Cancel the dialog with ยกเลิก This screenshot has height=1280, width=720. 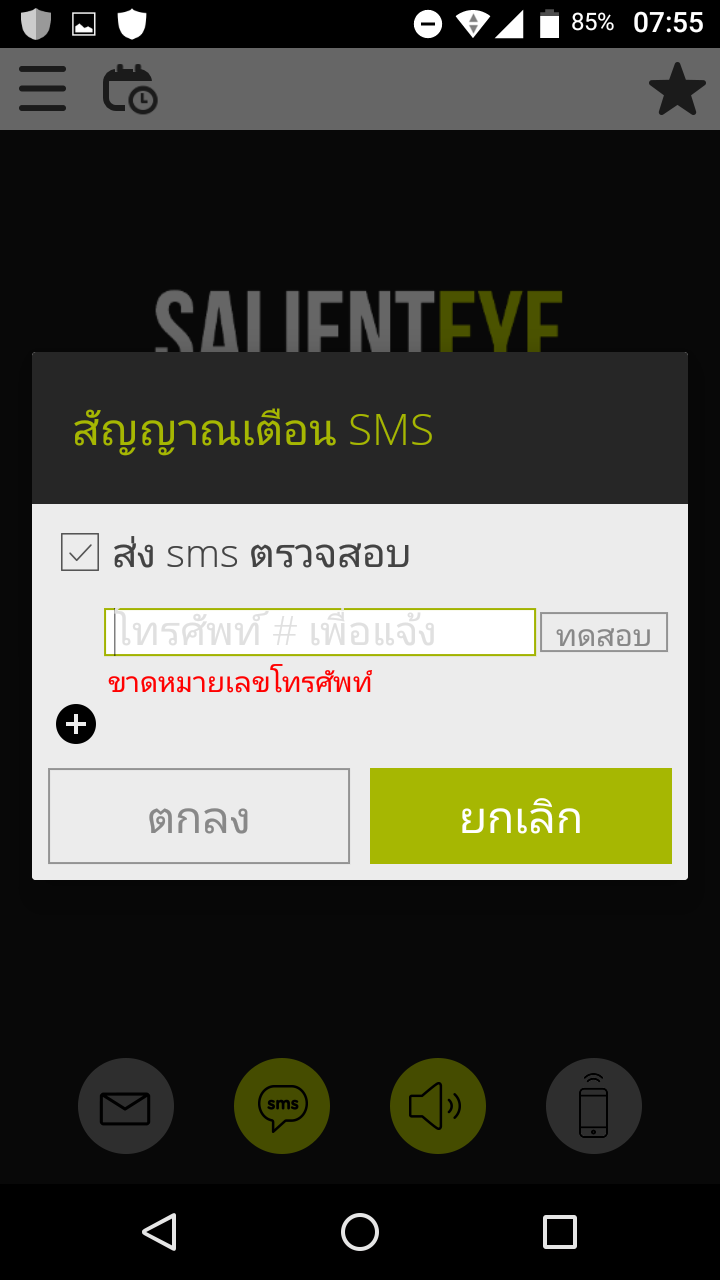(x=521, y=816)
